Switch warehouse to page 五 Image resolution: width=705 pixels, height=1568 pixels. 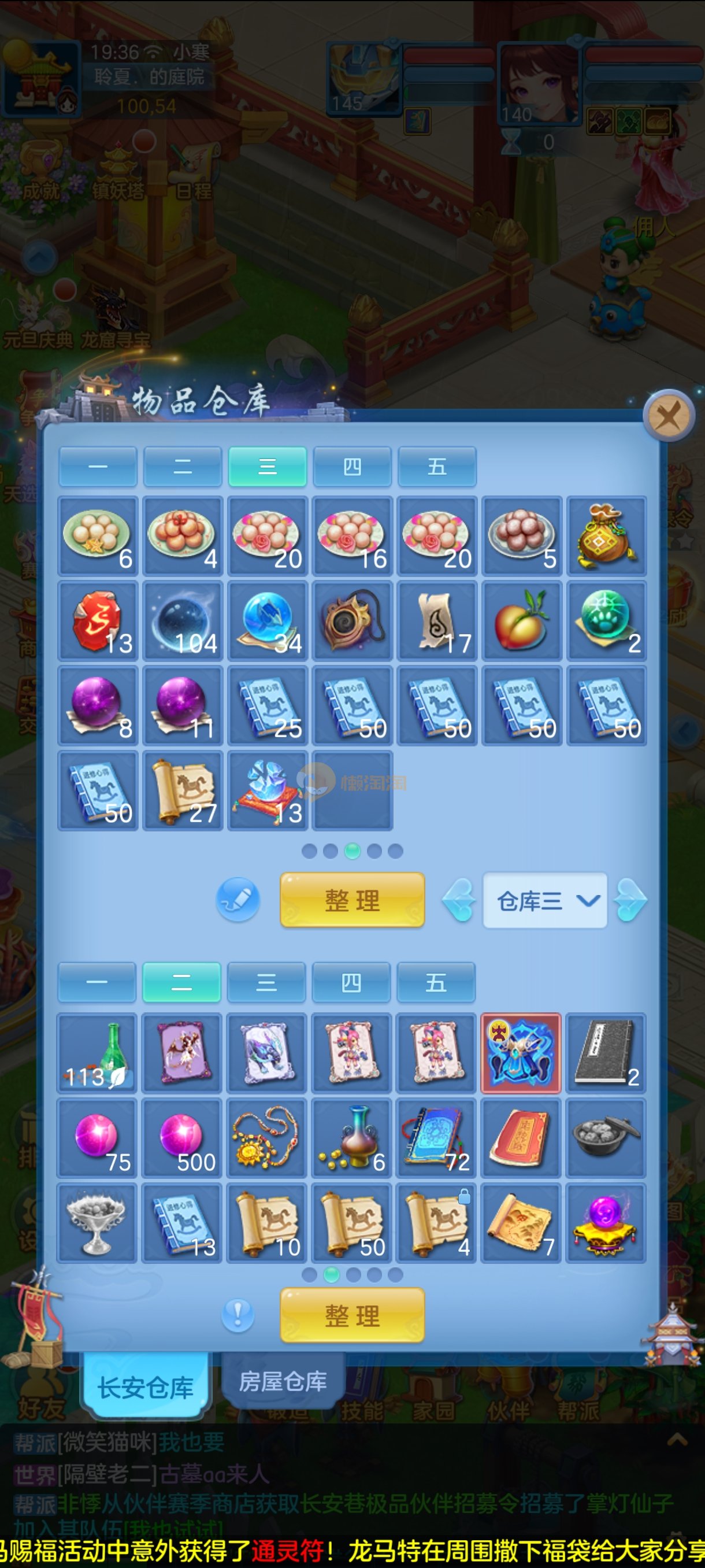tap(437, 467)
